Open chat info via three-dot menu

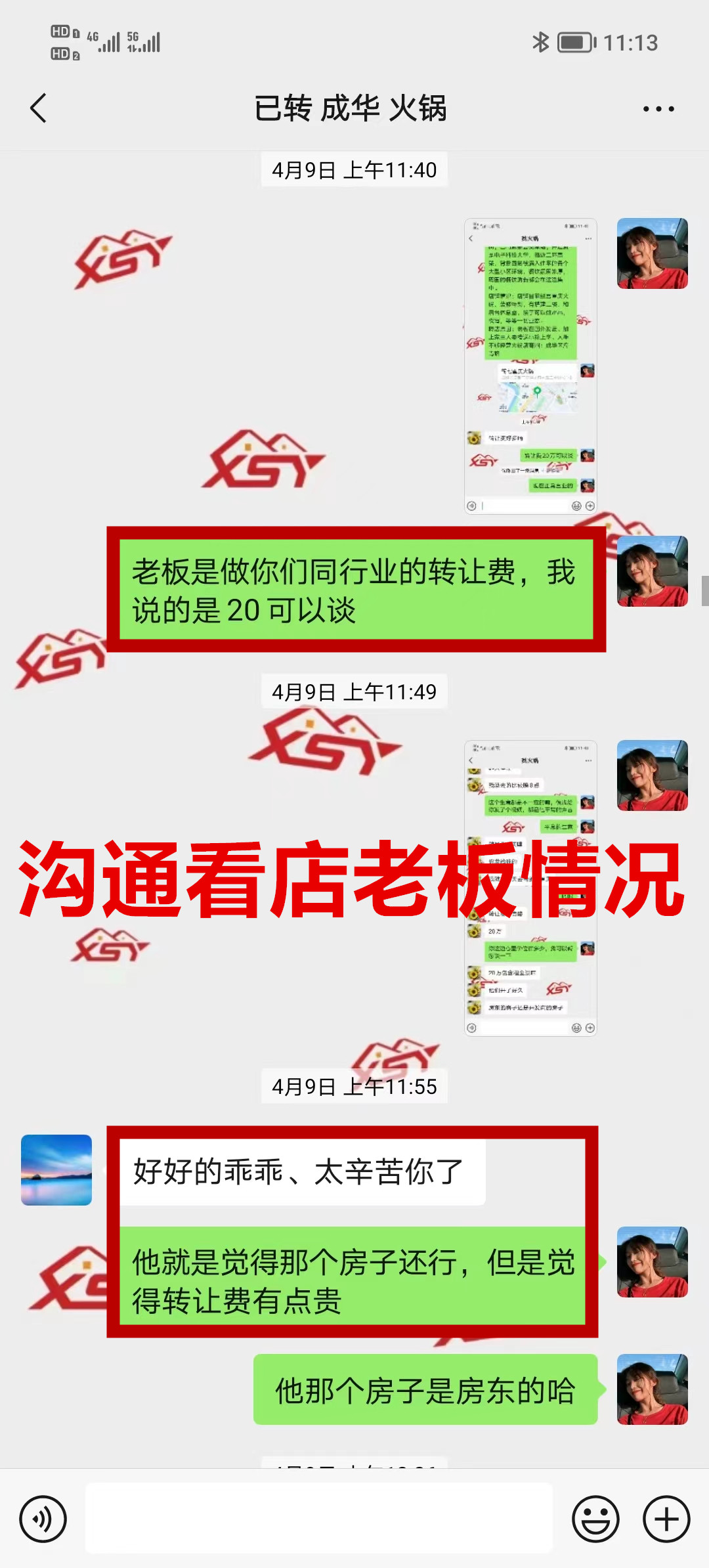tap(658, 109)
